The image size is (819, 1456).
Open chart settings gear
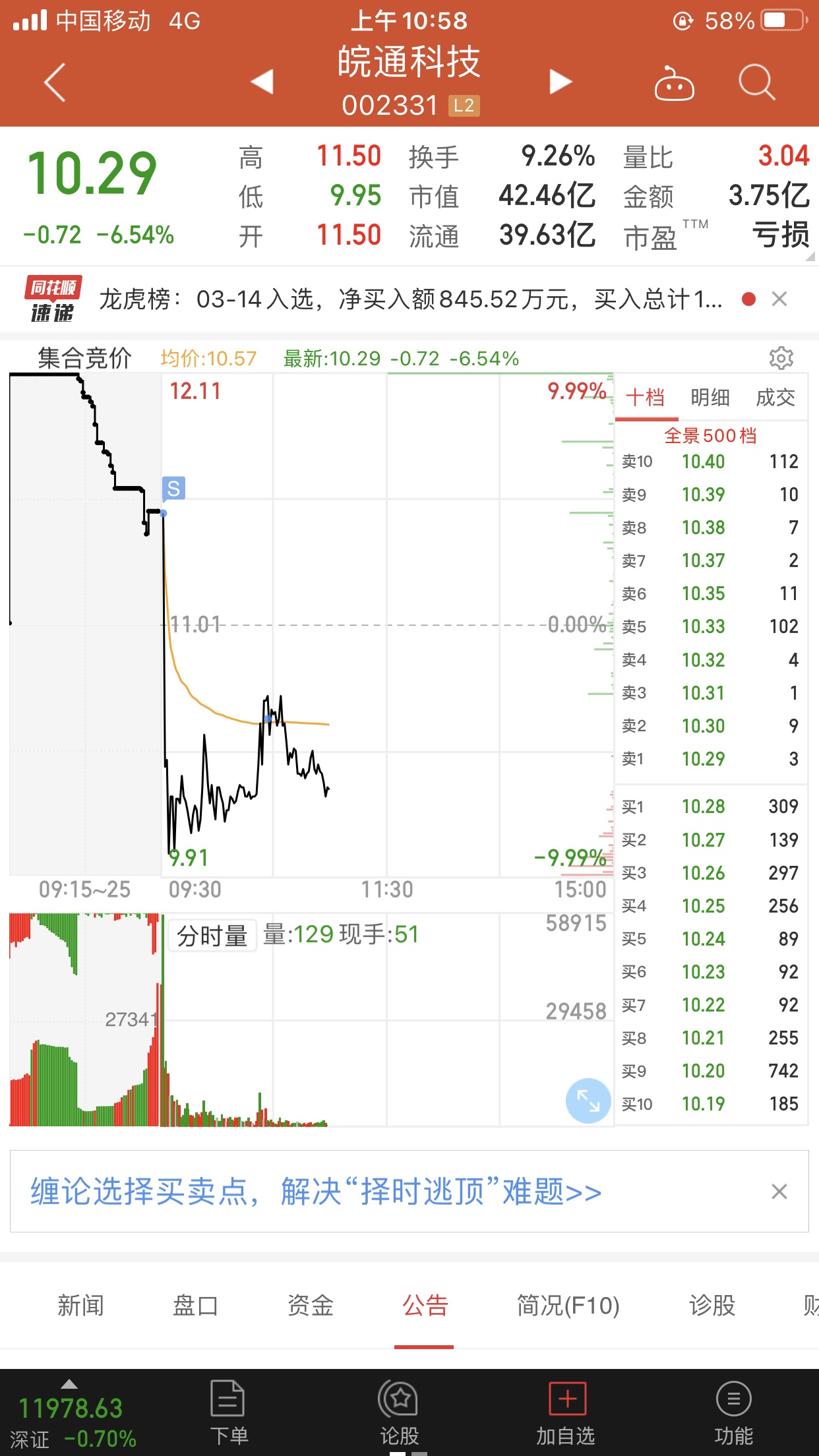pyautogui.click(x=781, y=358)
